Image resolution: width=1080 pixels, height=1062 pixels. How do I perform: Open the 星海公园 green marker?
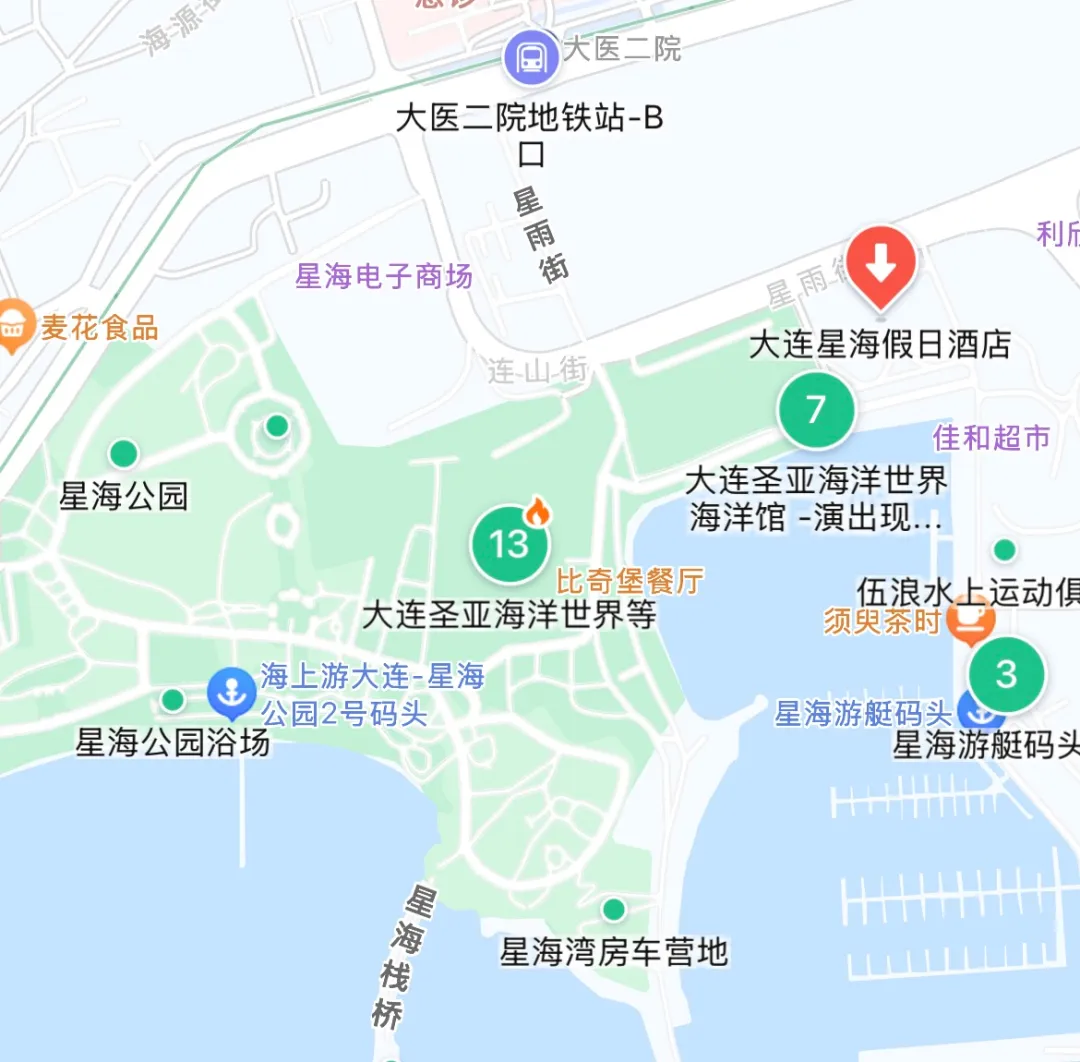[124, 454]
